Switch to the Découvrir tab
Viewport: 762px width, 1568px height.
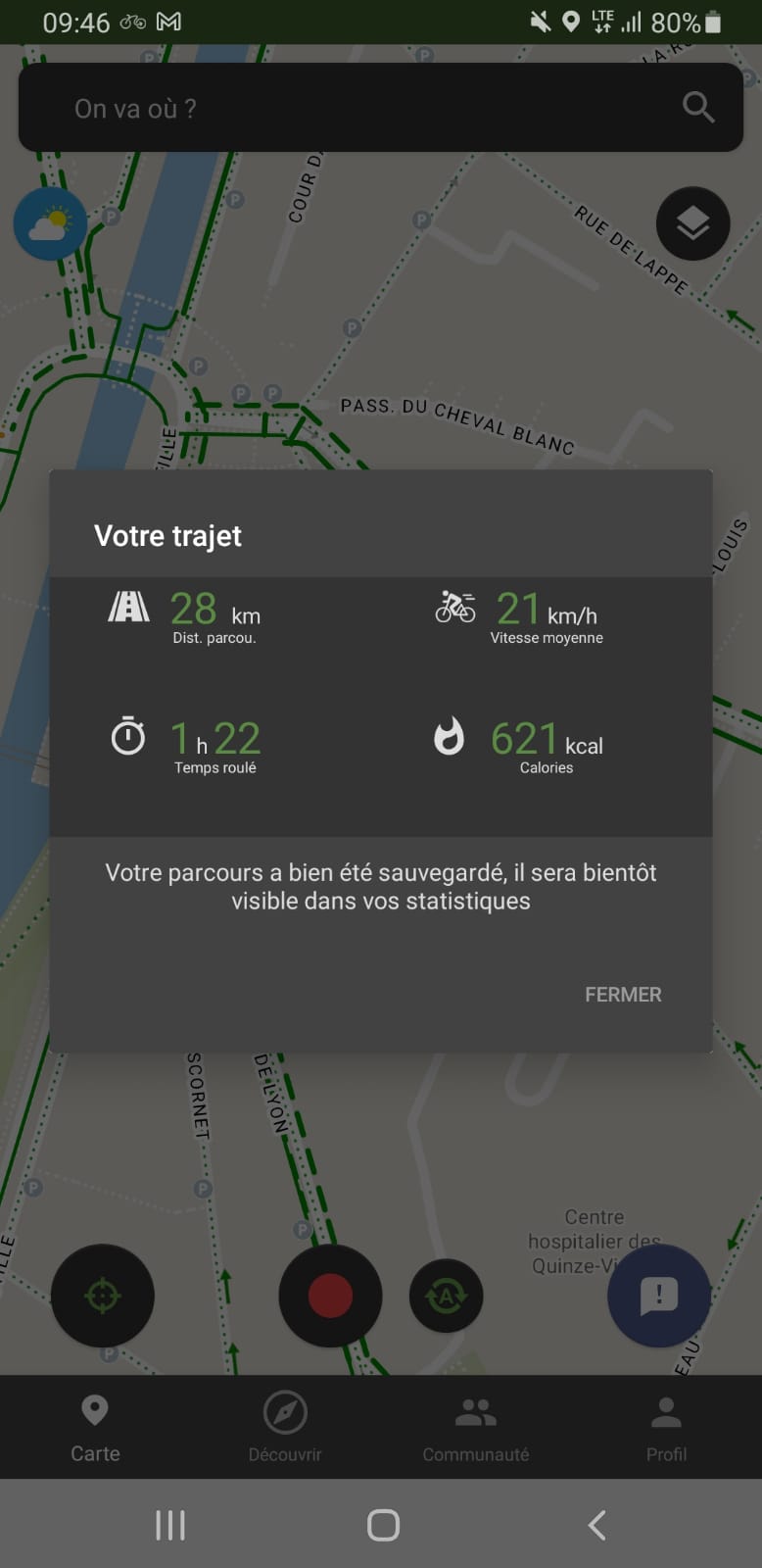pyautogui.click(x=285, y=1427)
